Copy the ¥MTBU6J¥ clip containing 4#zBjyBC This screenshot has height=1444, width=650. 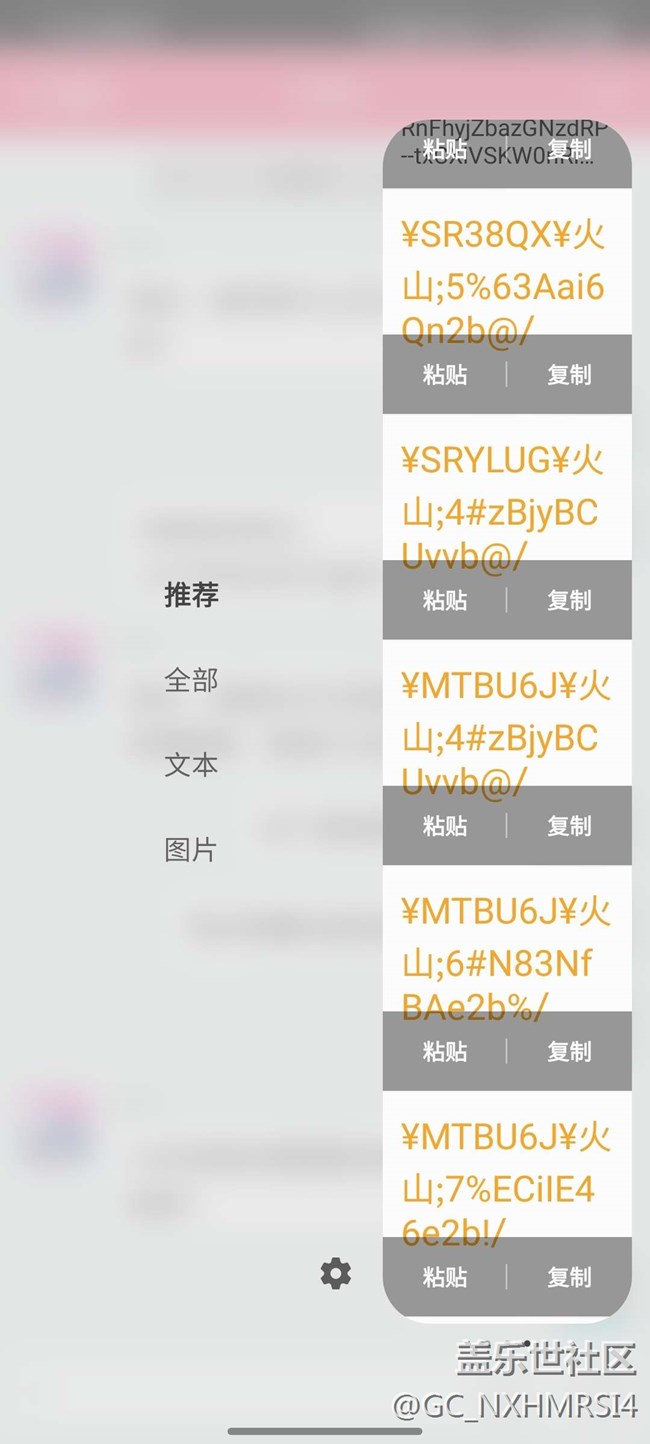pyautogui.click(x=569, y=826)
